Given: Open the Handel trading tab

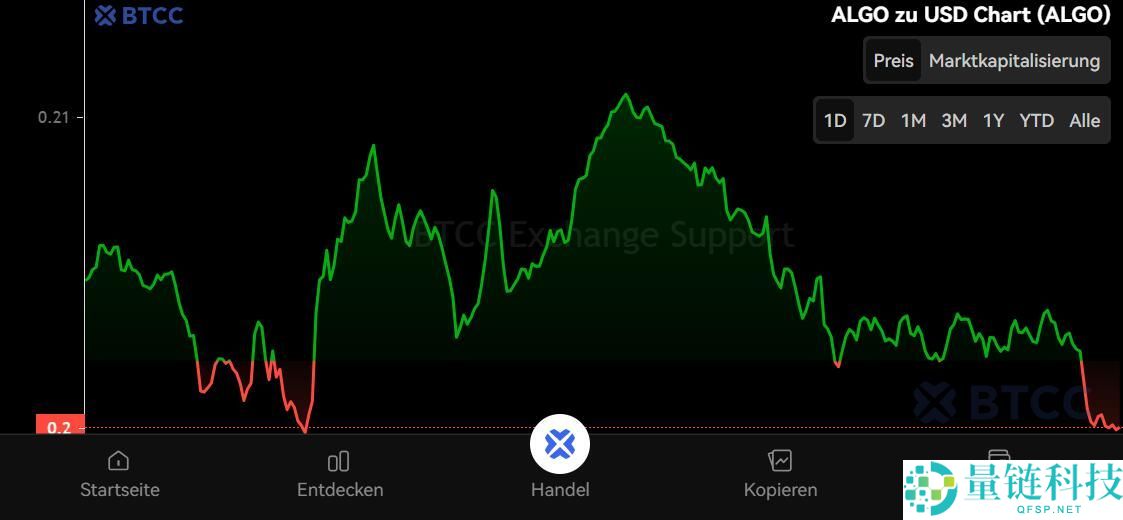Looking at the screenshot, I should coord(560,459).
